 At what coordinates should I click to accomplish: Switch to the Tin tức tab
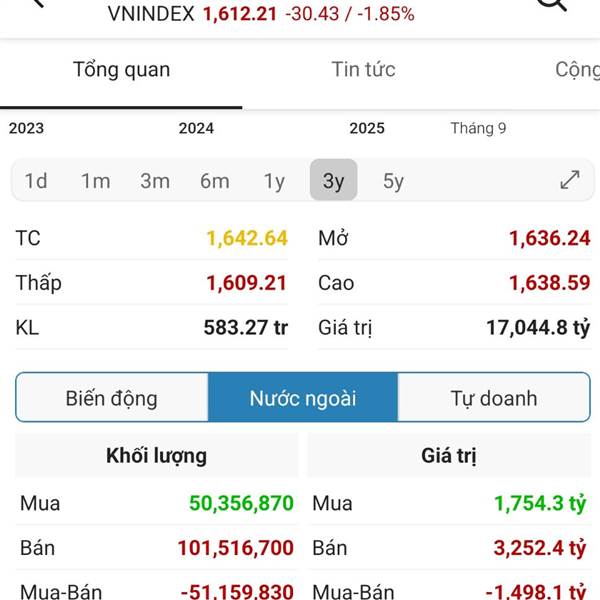click(x=363, y=70)
